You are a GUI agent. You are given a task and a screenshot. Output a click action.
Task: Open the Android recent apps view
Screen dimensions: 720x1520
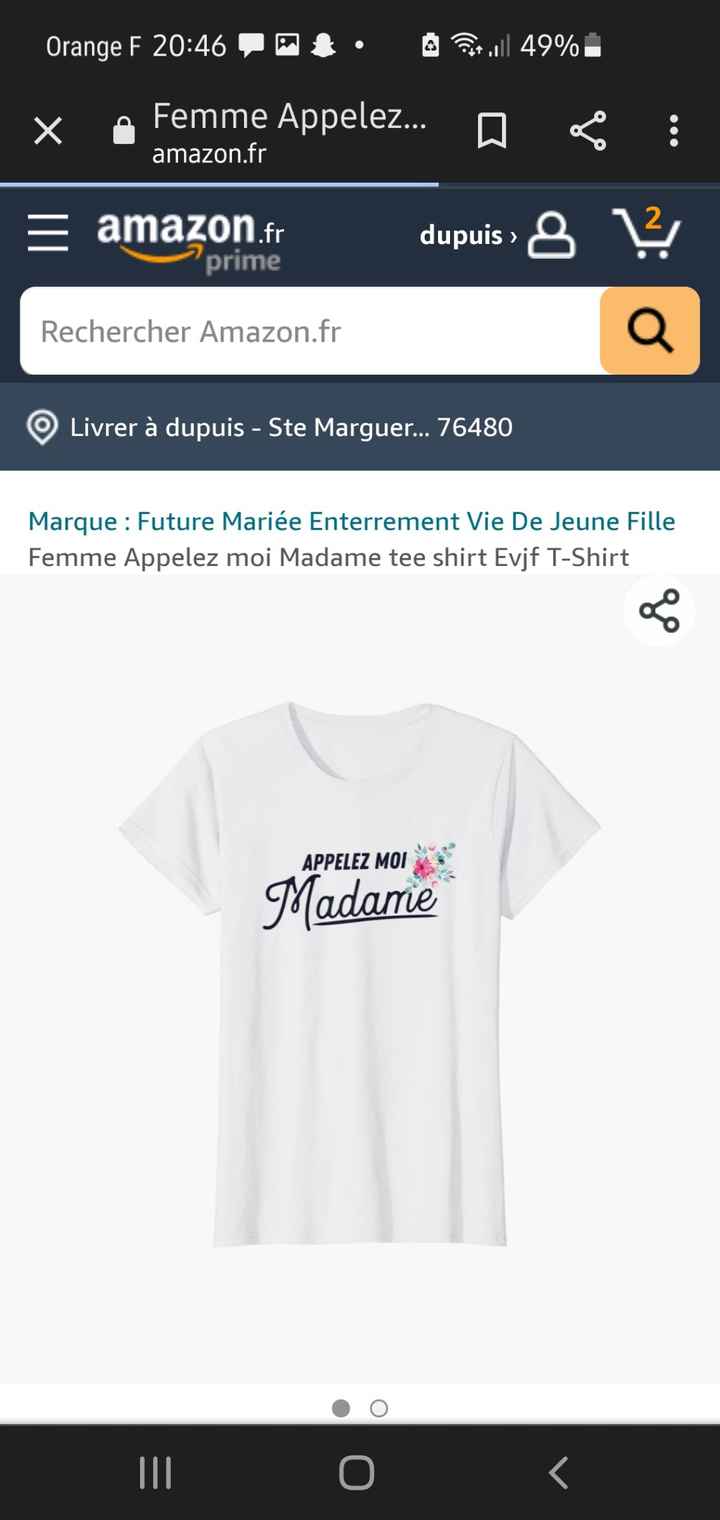(155, 1472)
